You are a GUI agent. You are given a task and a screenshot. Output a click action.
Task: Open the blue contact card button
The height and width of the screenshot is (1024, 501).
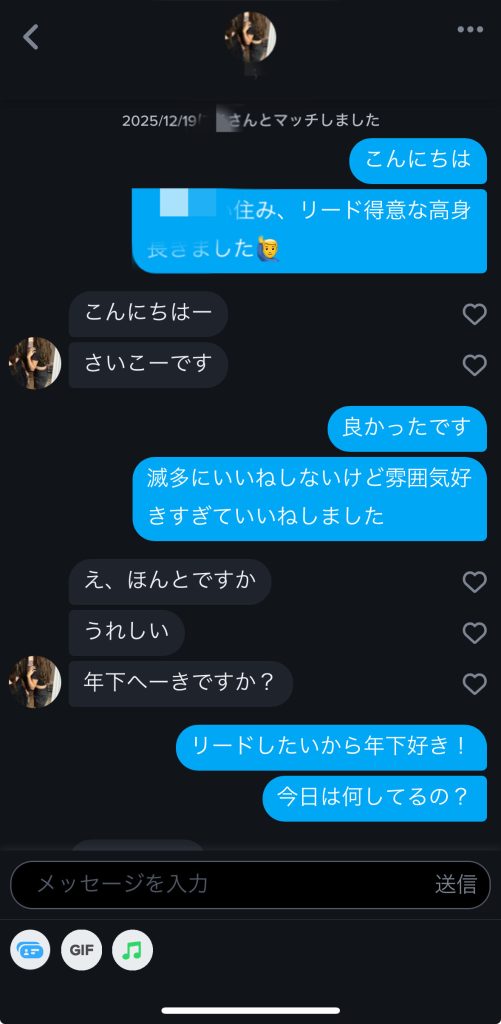[x=31, y=950]
